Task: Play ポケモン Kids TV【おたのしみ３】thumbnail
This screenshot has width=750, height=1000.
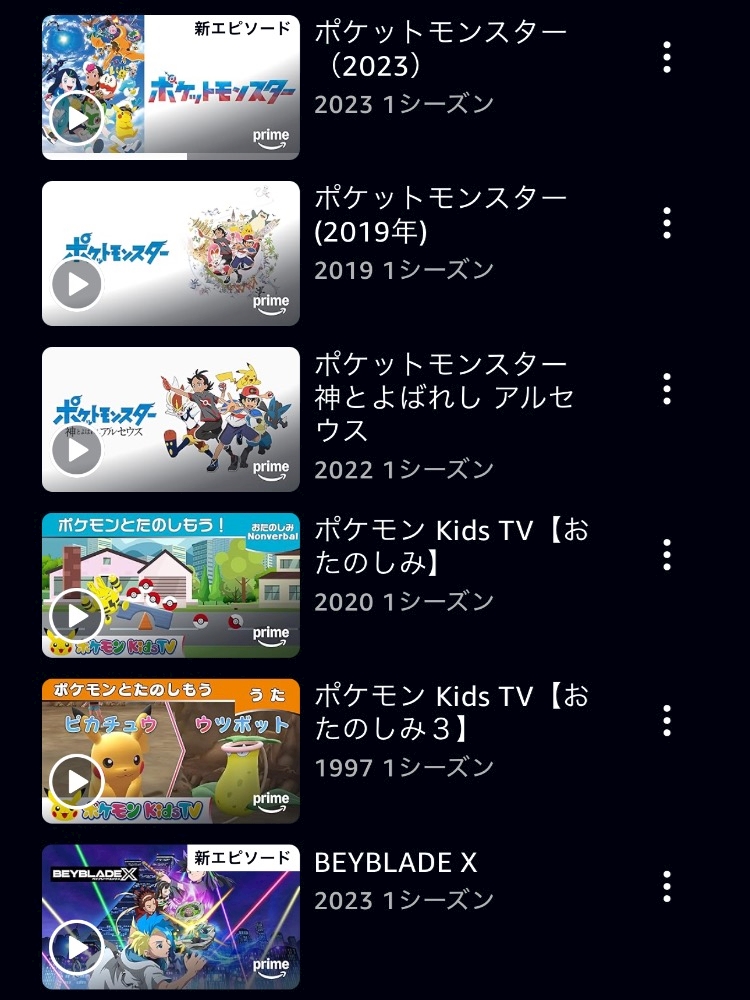Action: click(x=77, y=782)
